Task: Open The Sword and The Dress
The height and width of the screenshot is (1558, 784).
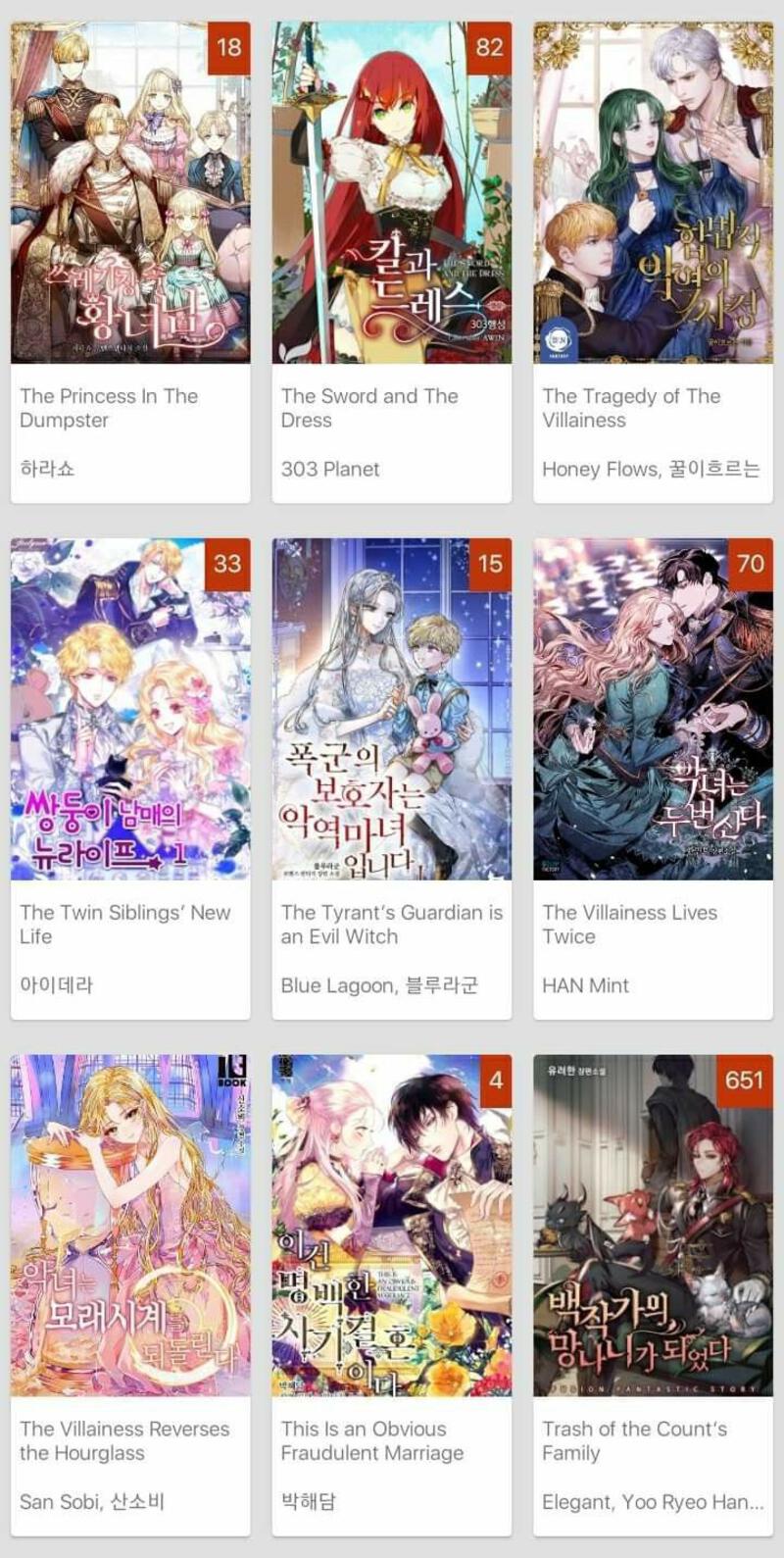Action: click(391, 196)
